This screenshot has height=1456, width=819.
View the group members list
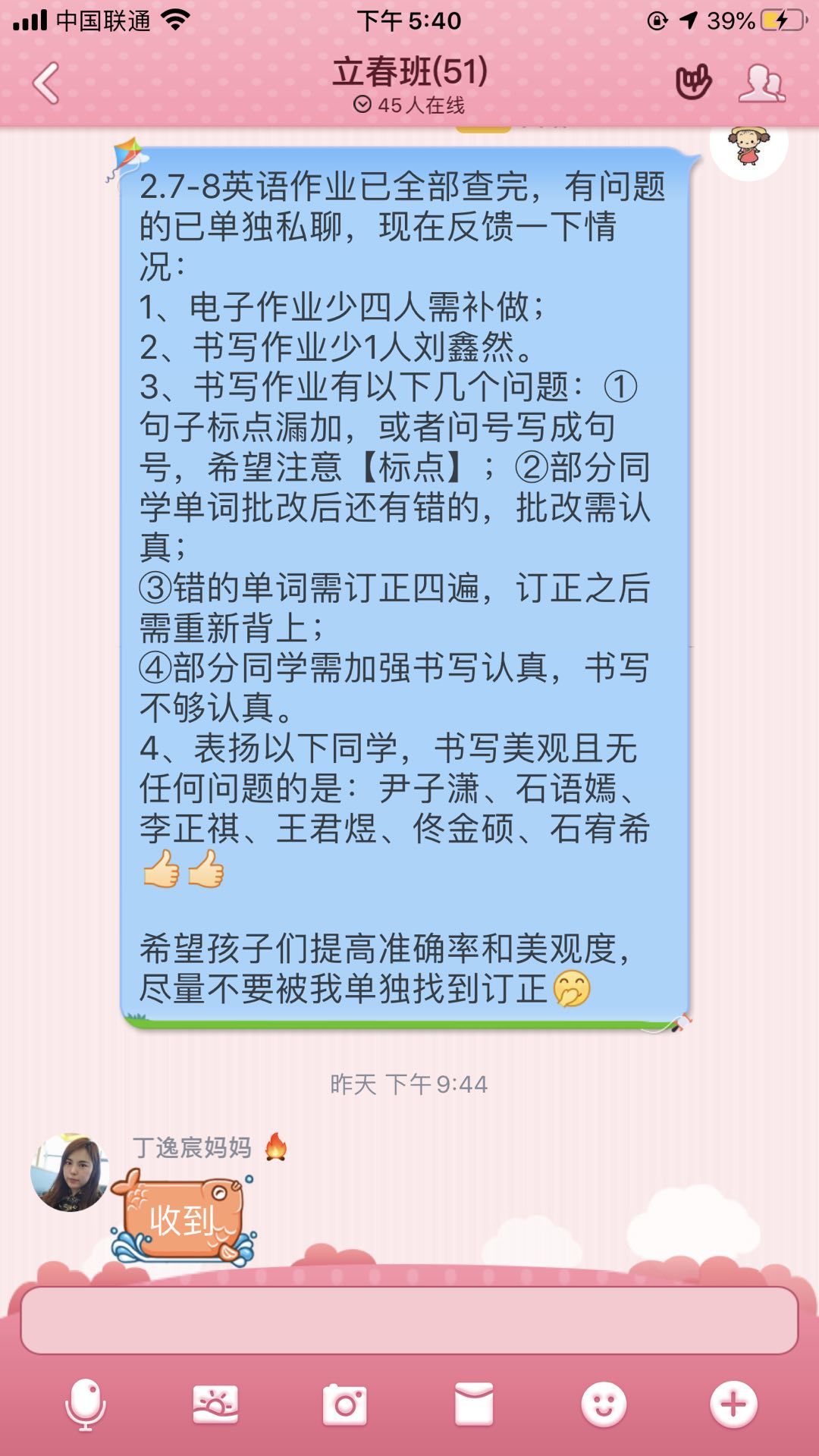coord(761,83)
